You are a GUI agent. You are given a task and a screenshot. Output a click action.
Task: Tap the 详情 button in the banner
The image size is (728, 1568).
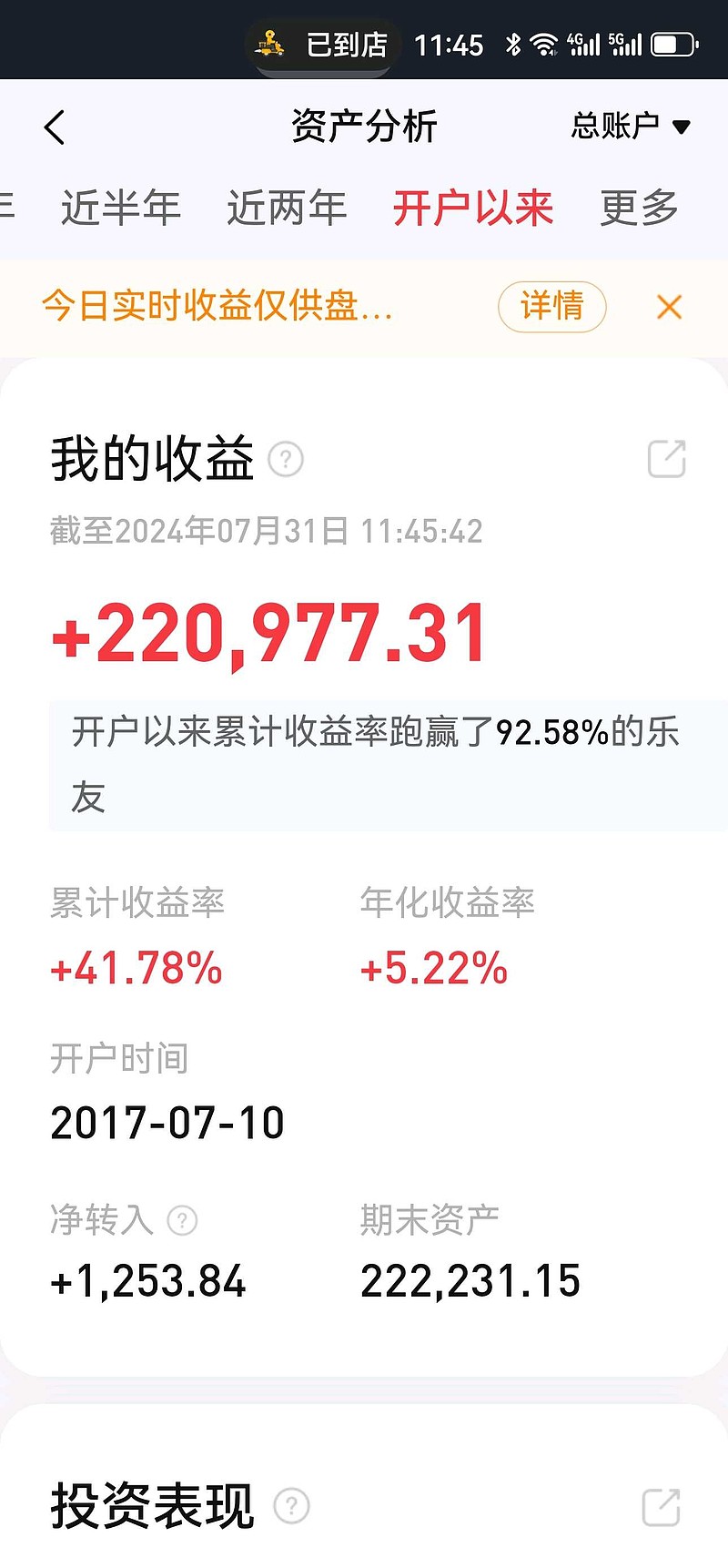(552, 307)
